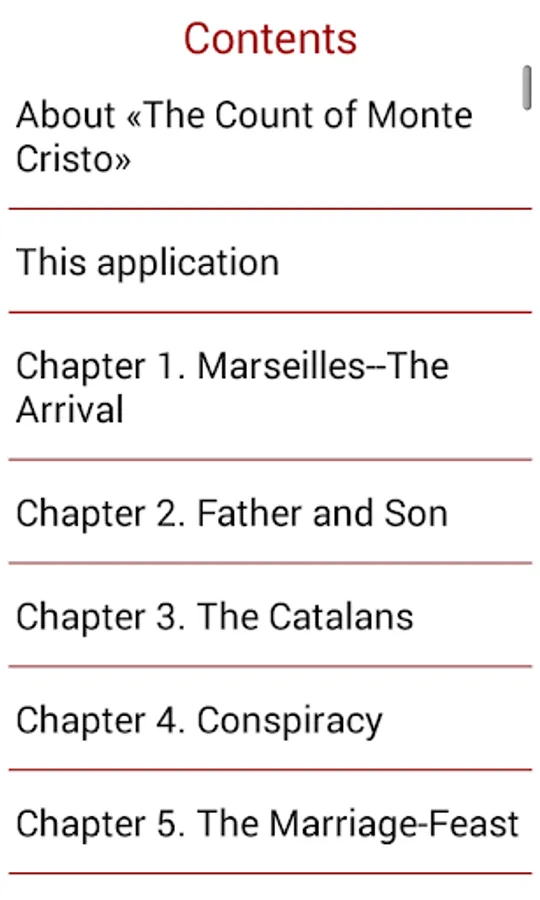This screenshot has width=540, height=900.
Task: Open the This application entry
Action: (x=270, y=262)
